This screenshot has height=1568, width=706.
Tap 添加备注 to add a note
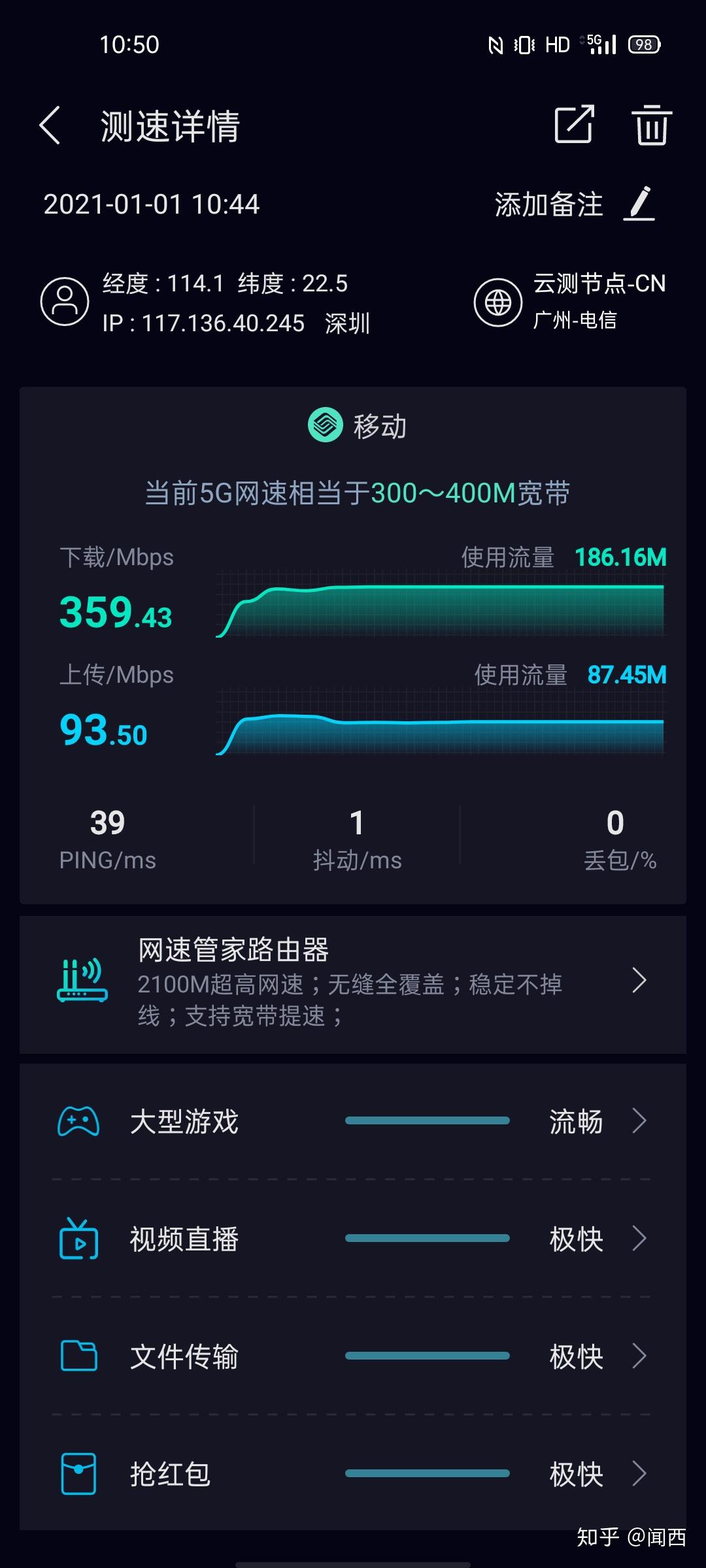573,204
